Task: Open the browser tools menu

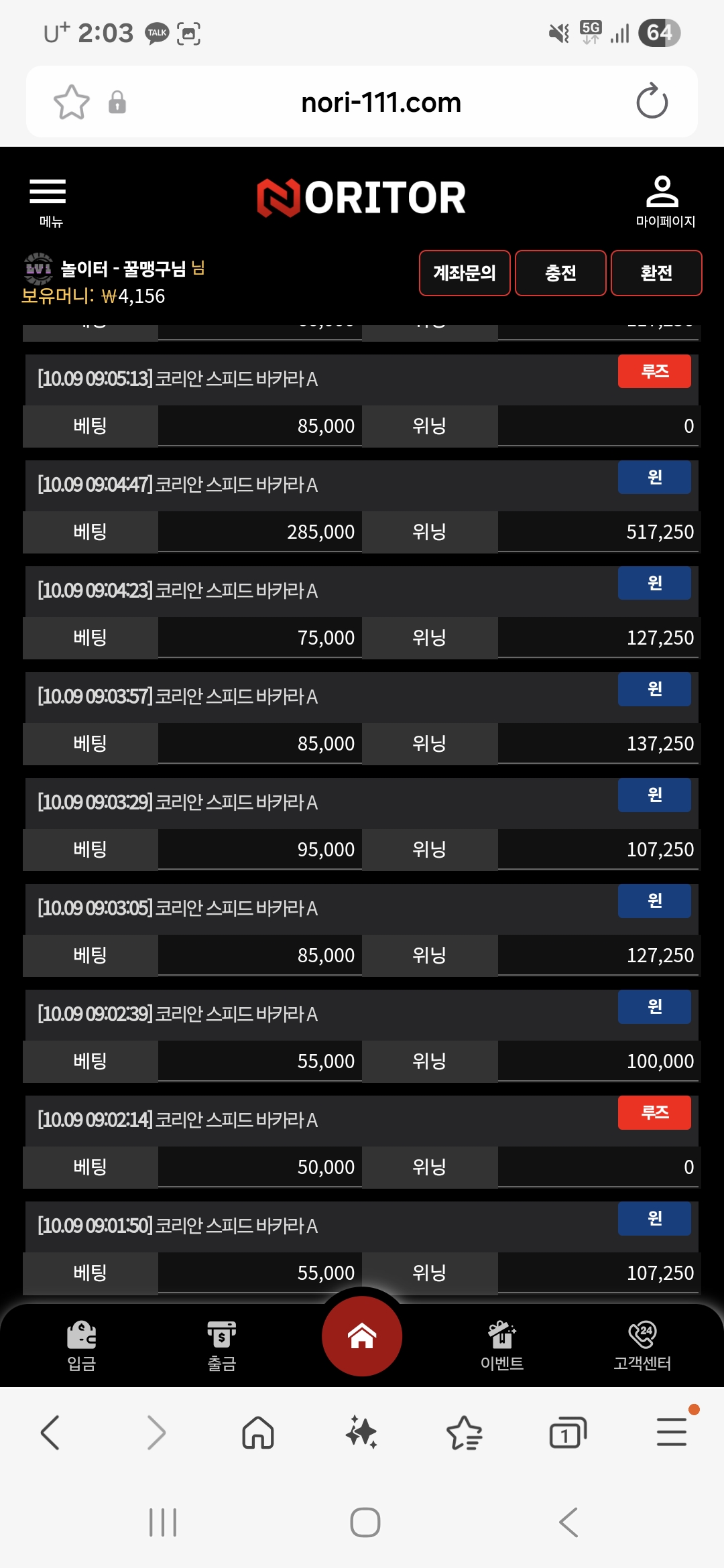Action: (x=672, y=1433)
